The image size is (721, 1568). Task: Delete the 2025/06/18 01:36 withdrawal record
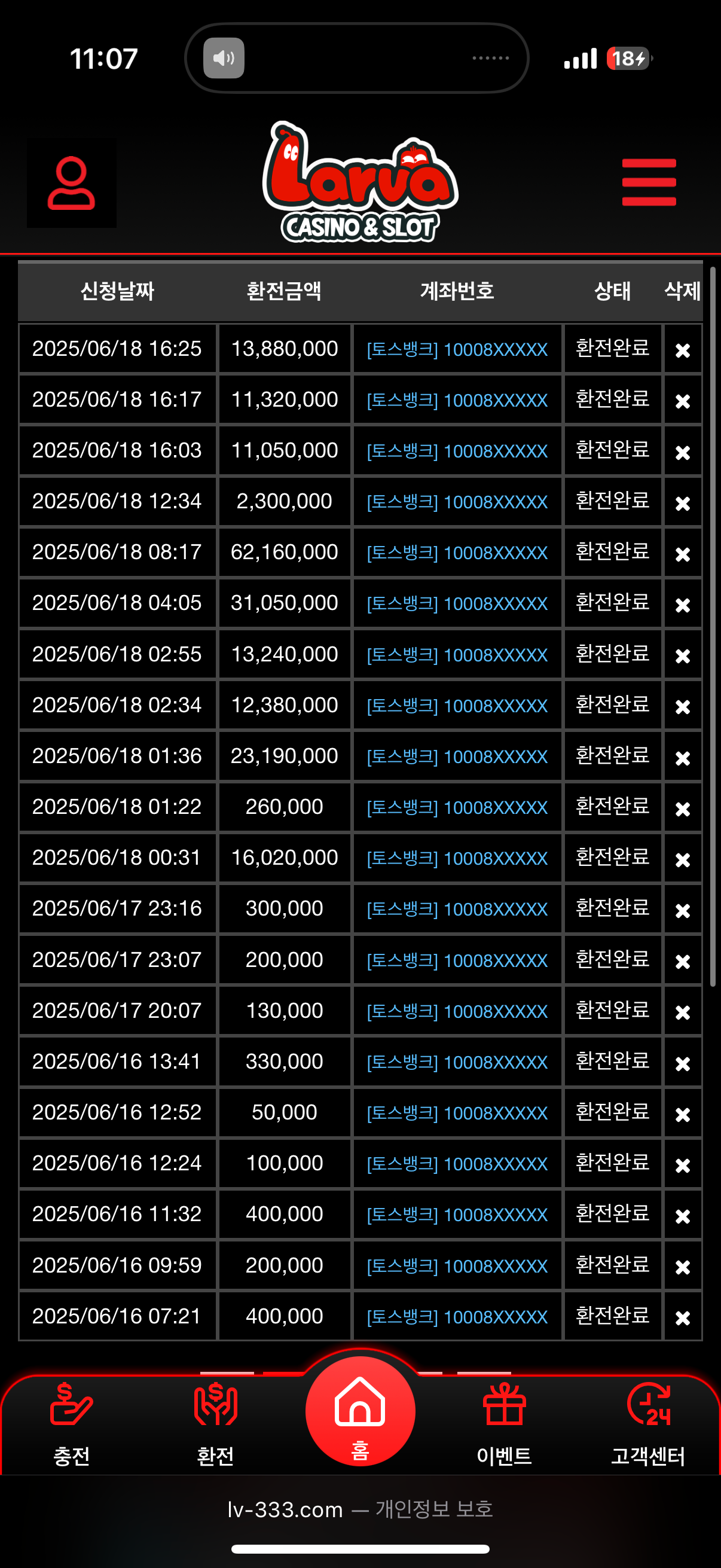682,757
